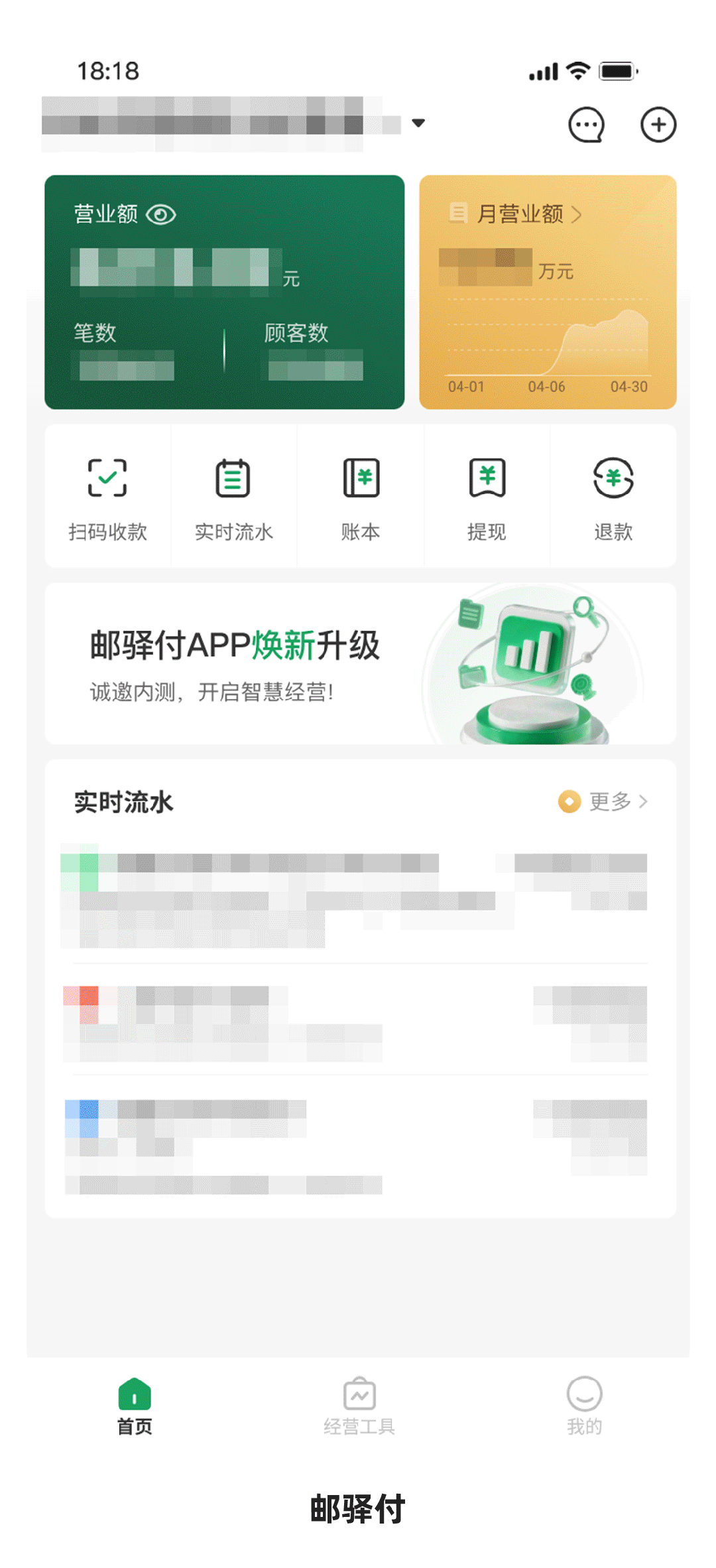Select 提现 withdraw
716x1568 pixels.
(487, 497)
